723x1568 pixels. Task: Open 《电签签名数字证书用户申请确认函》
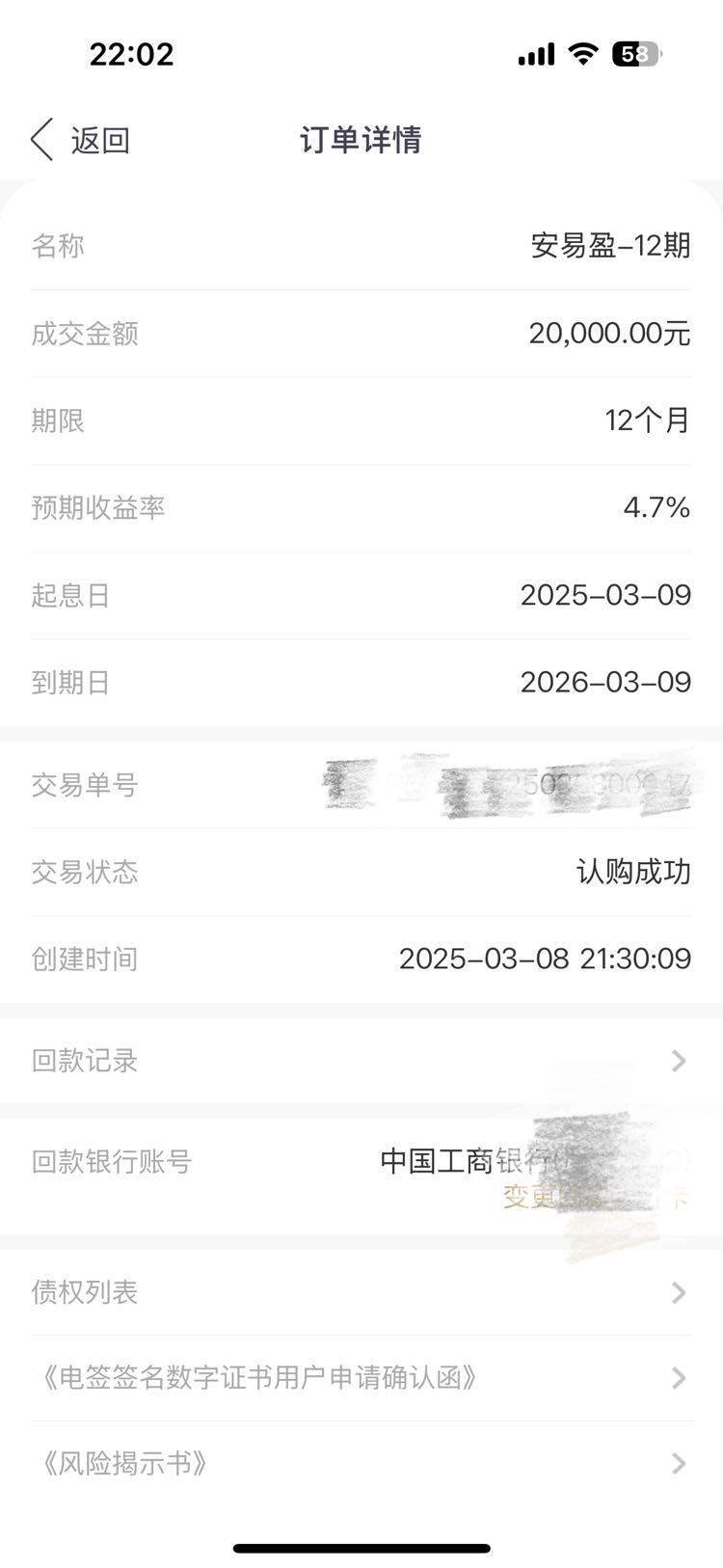pyautogui.click(x=361, y=1378)
